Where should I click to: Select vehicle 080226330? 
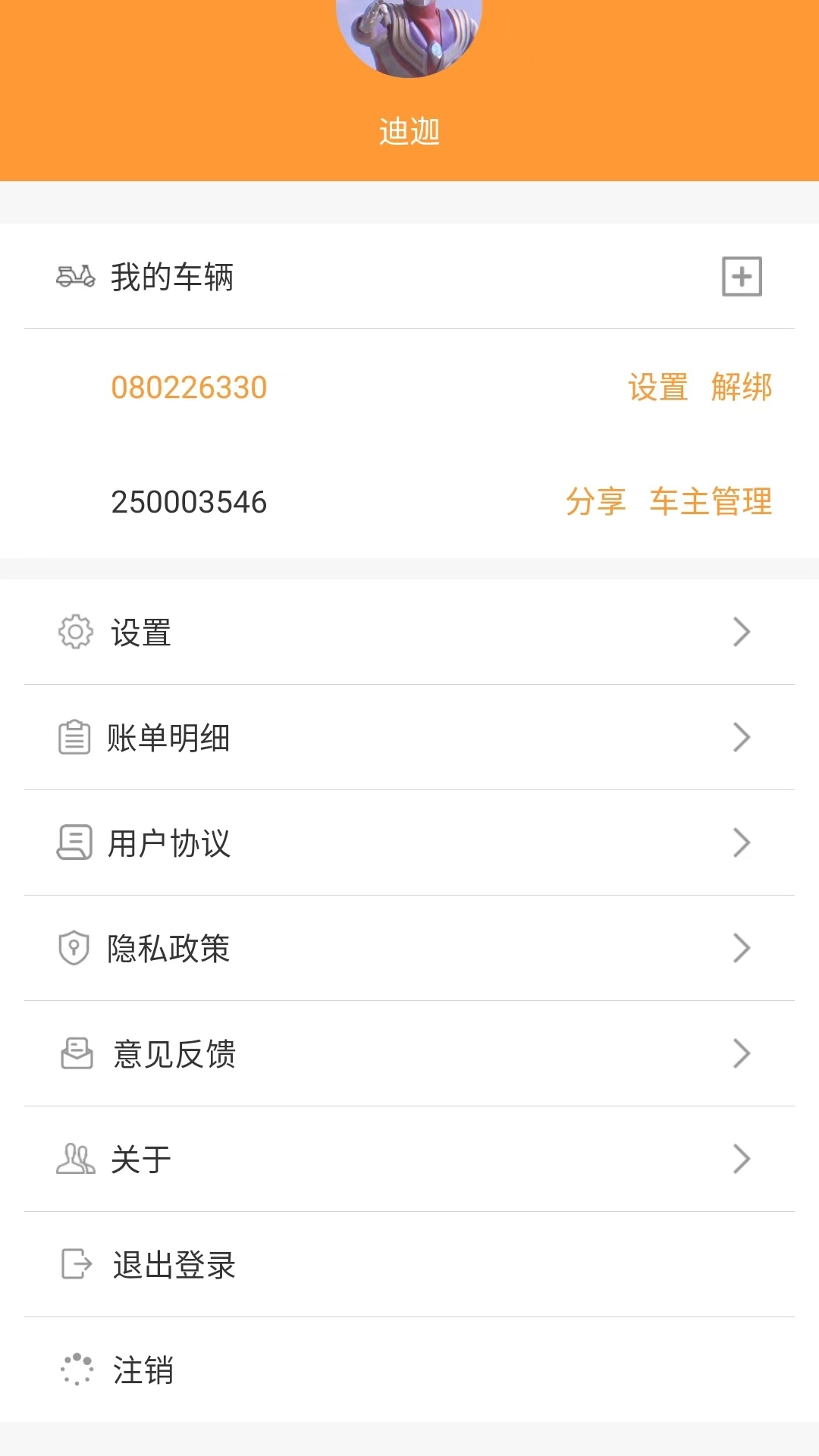pyautogui.click(x=189, y=388)
